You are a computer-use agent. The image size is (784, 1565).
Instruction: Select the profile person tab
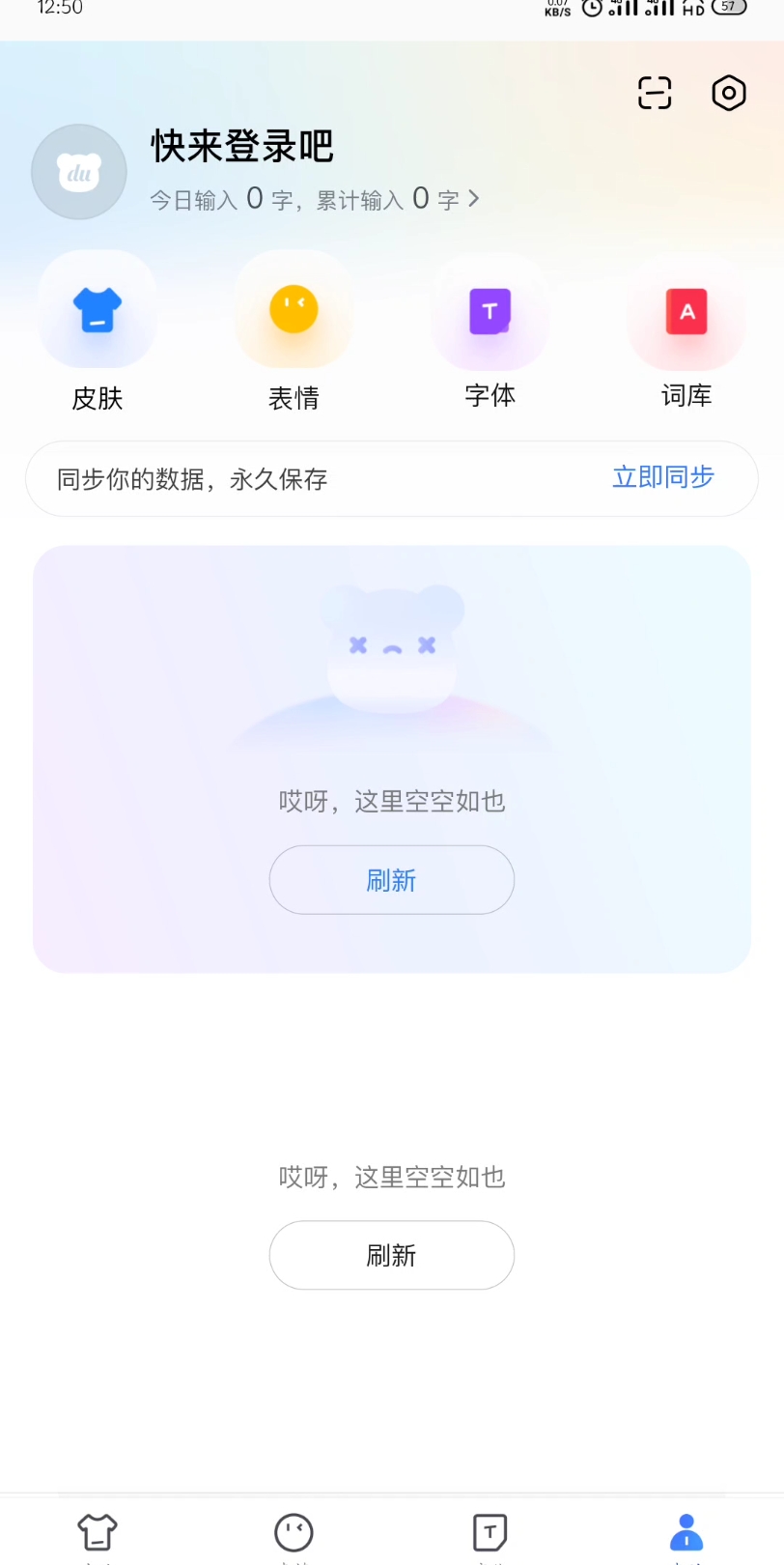coord(686,1532)
